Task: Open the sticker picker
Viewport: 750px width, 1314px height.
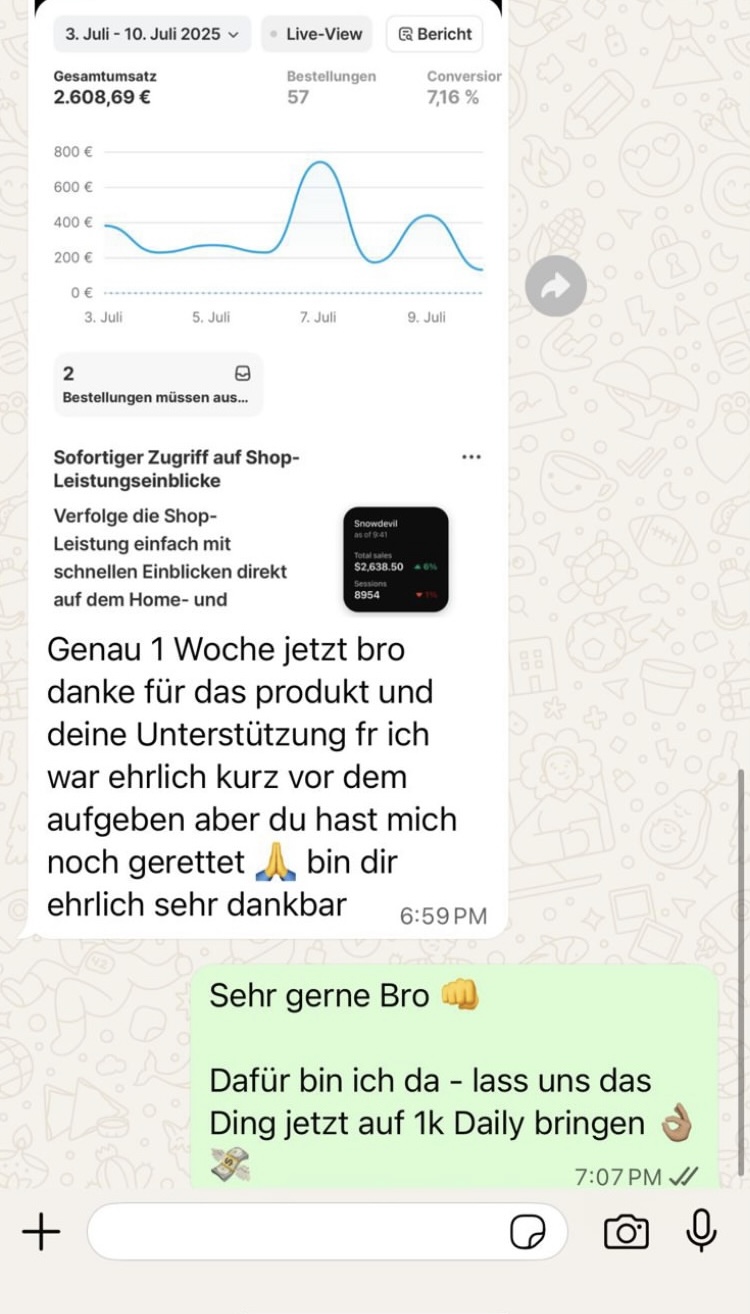Action: coord(528,1232)
